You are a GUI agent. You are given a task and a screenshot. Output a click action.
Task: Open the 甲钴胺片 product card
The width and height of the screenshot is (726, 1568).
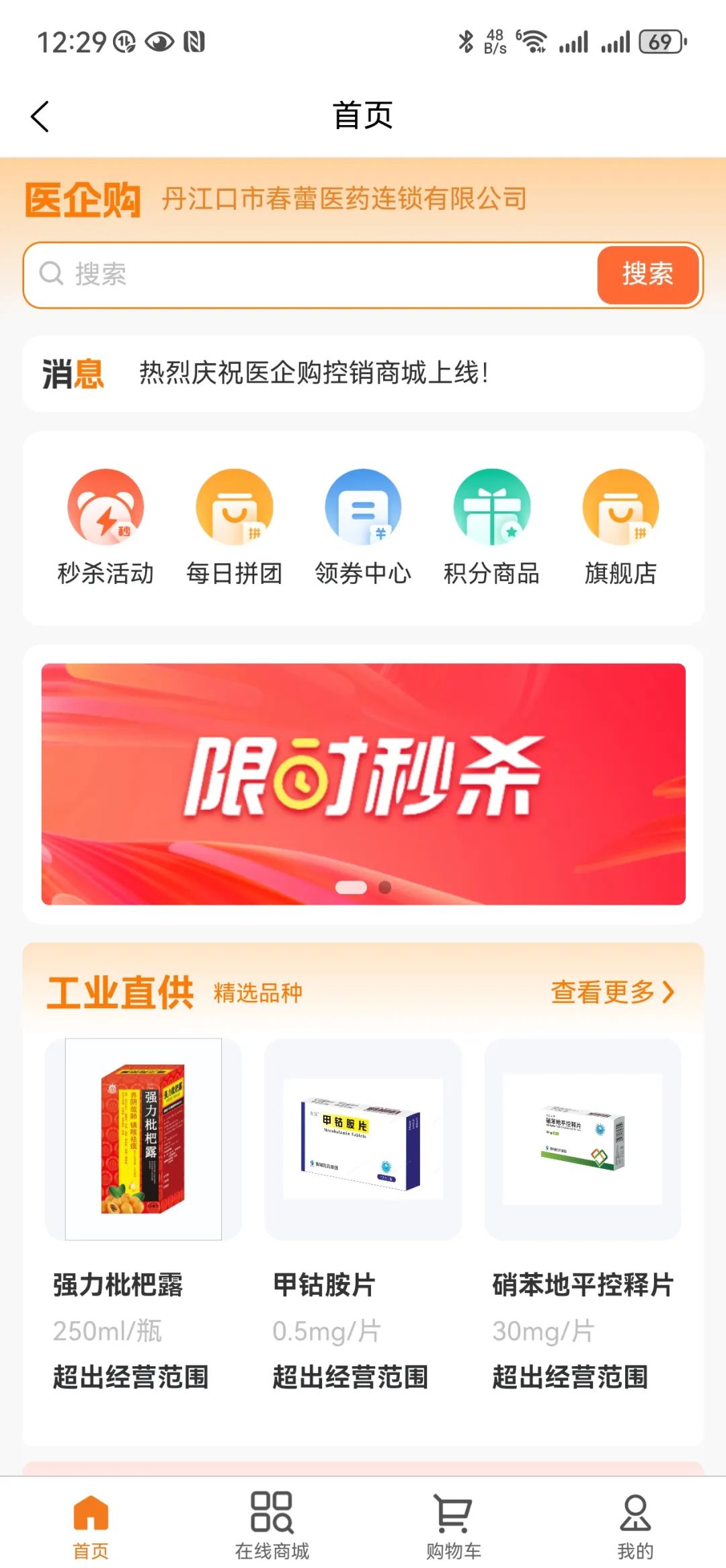363,1211
